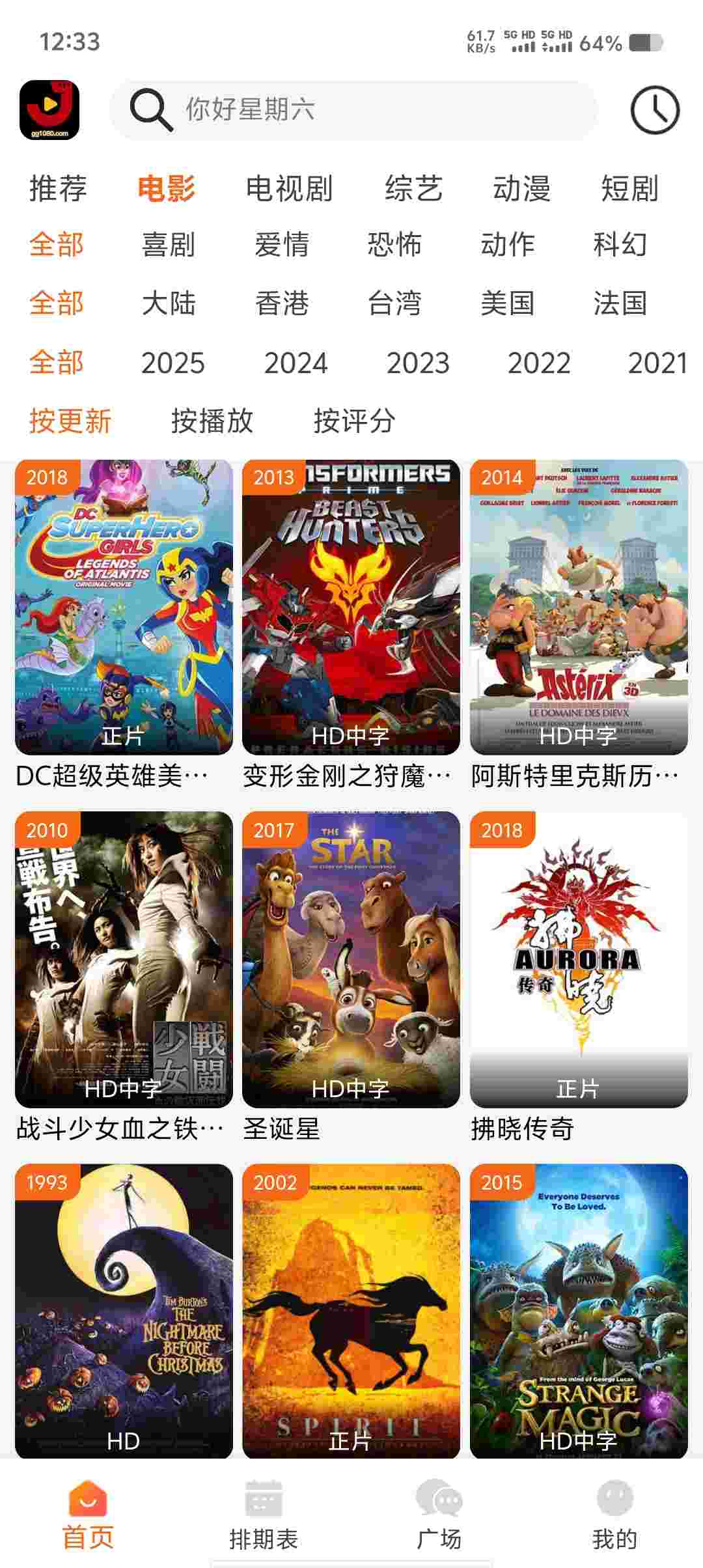Viewport: 703px width, 1568px height.
Task: Tap the search box 你好星期六
Action: [353, 109]
